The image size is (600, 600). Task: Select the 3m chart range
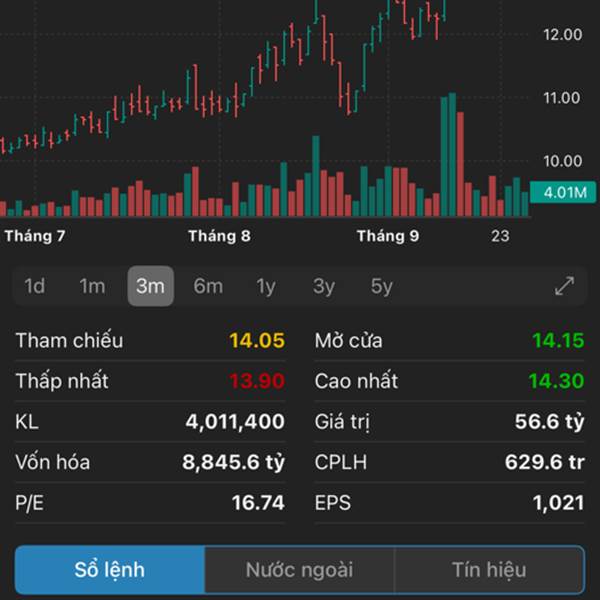pyautogui.click(x=150, y=286)
